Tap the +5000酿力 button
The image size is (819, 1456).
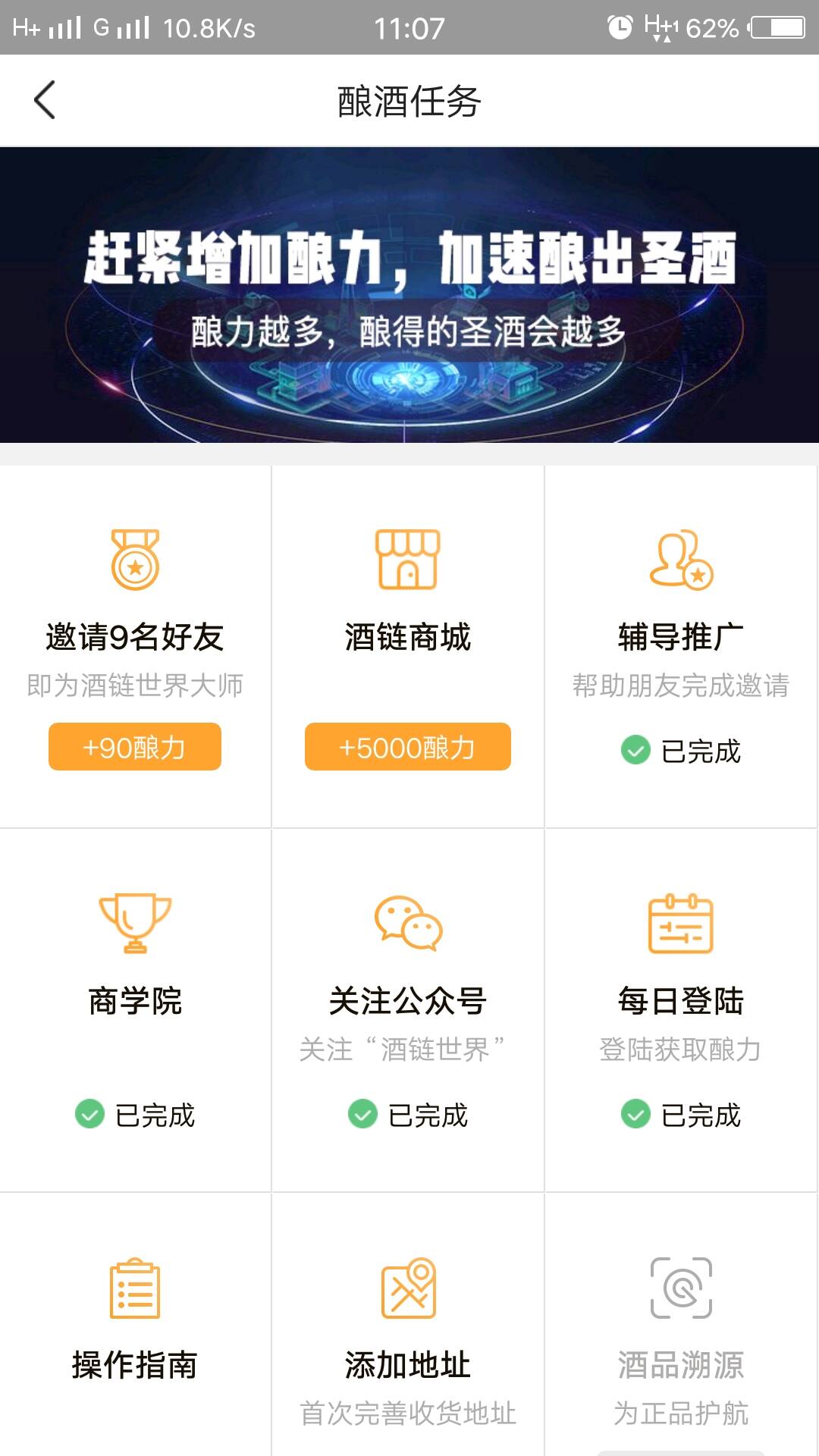tap(408, 747)
